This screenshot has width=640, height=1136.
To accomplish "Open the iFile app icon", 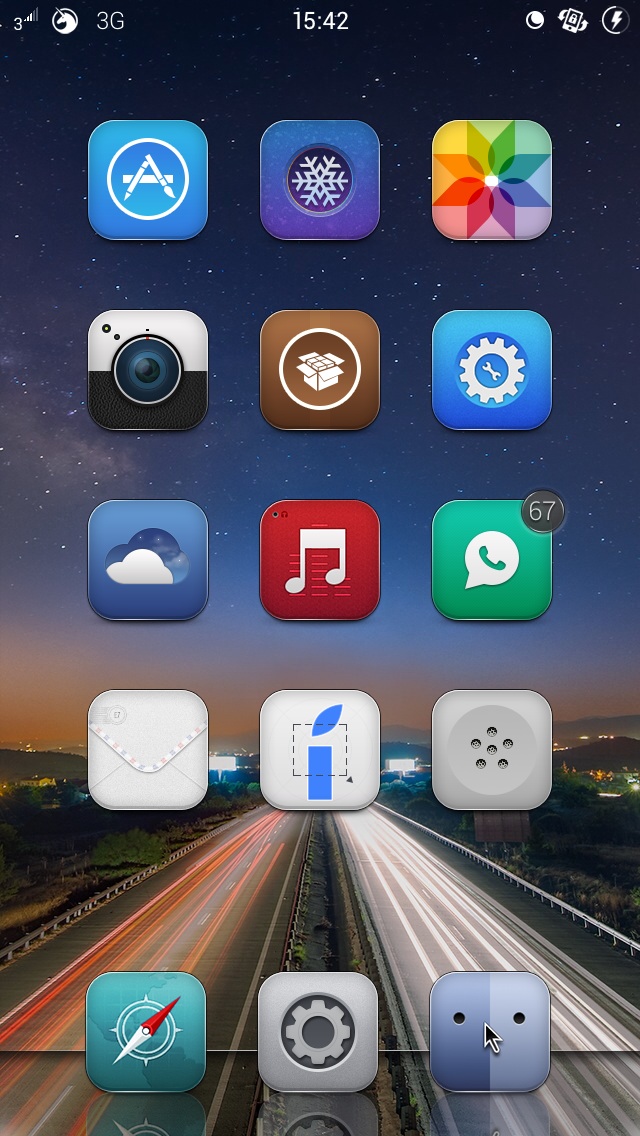I will click(x=320, y=750).
